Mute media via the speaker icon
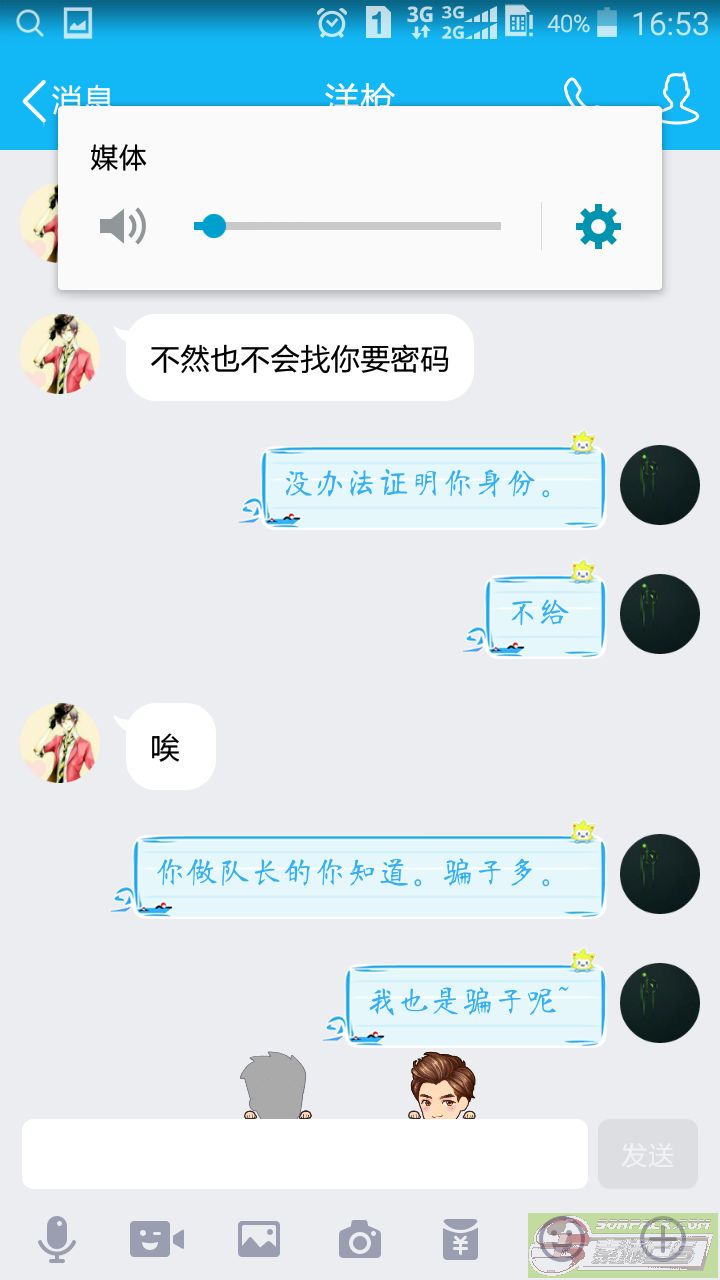The width and height of the screenshot is (720, 1280). click(123, 227)
